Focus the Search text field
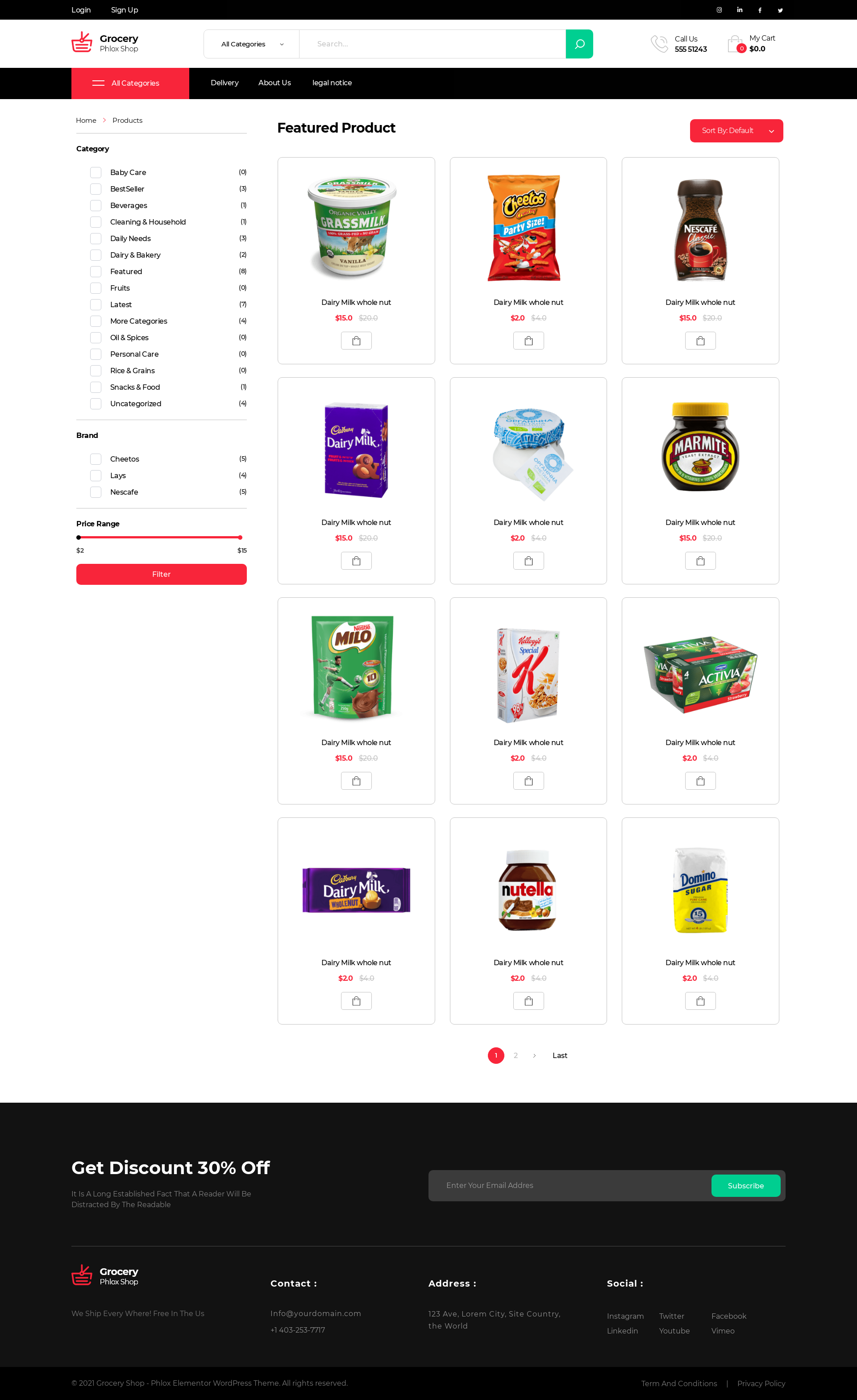The height and width of the screenshot is (1400, 857). pos(432,44)
